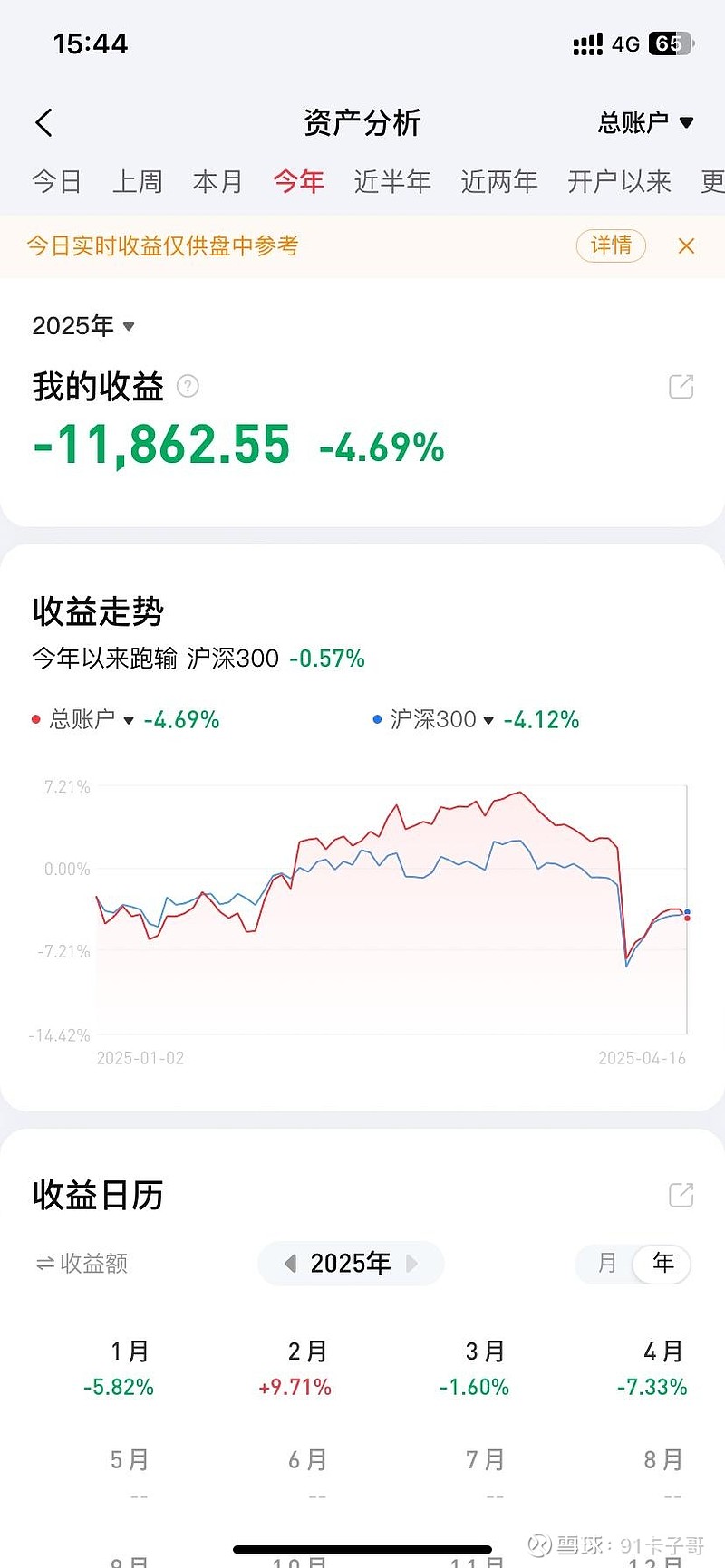Image resolution: width=725 pixels, height=1568 pixels.
Task: Tap the share icon next to 我的收益
Action: point(681,387)
